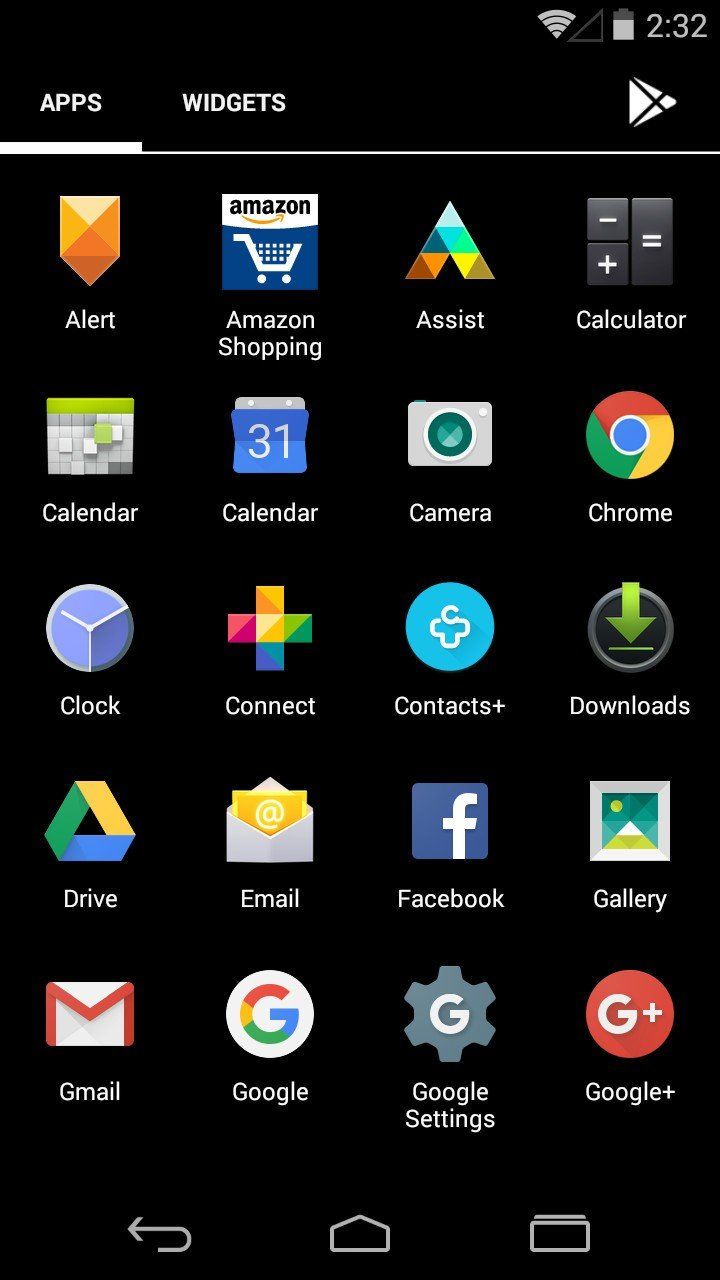This screenshot has width=720, height=1280.
Task: Launch the Camera app
Action: pyautogui.click(x=450, y=433)
